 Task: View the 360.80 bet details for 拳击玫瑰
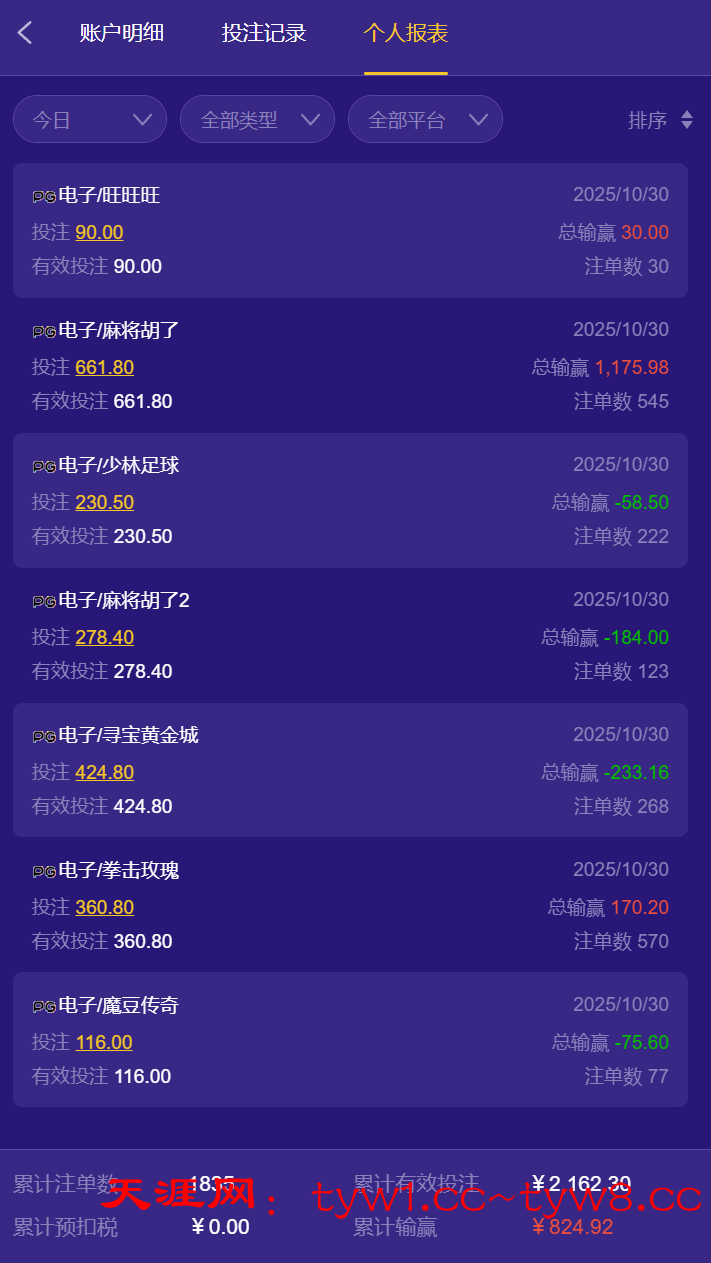pos(104,907)
